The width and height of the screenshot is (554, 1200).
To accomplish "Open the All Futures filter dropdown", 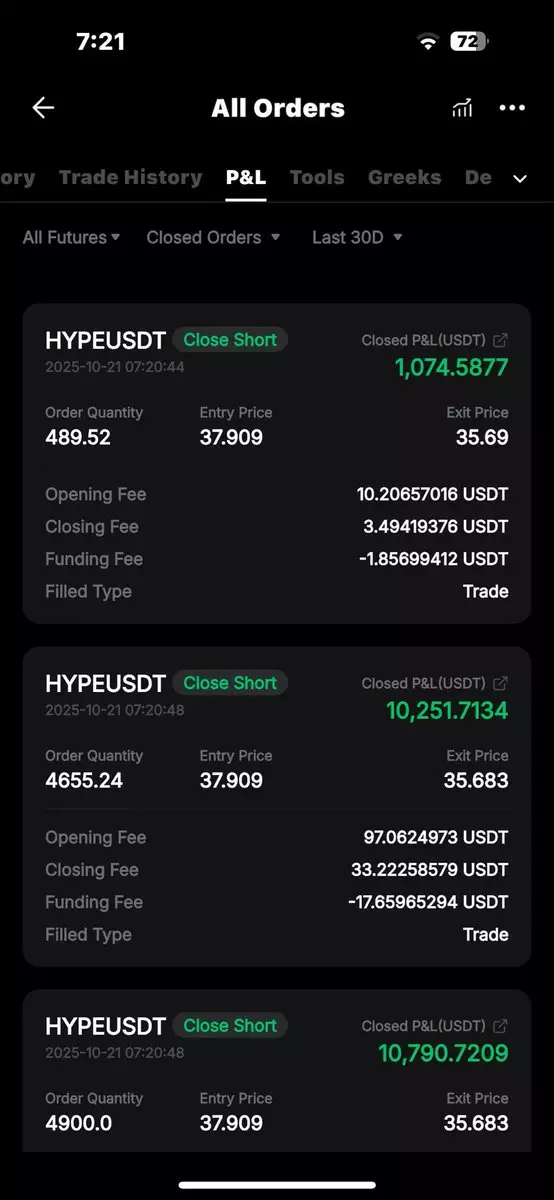I will click(71, 237).
